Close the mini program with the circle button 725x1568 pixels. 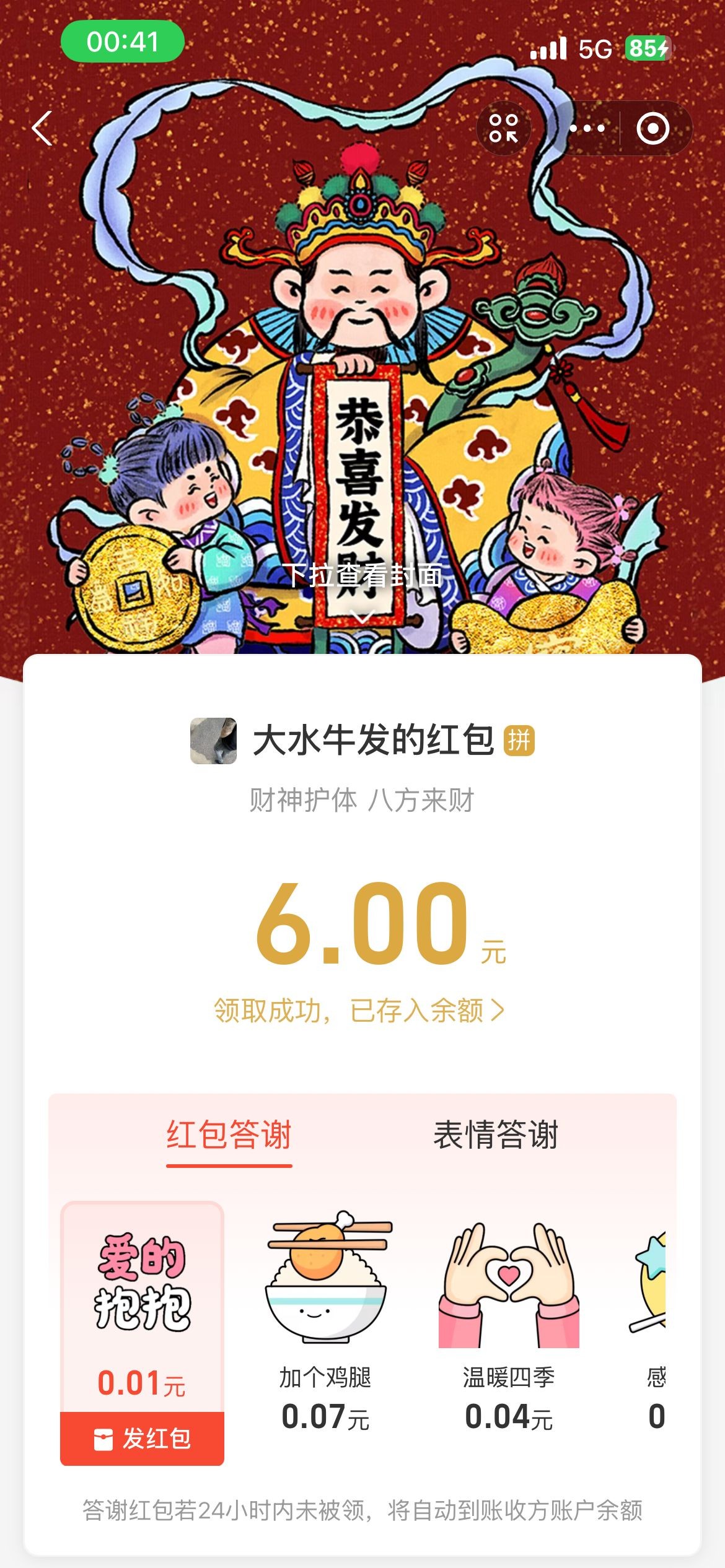click(653, 128)
